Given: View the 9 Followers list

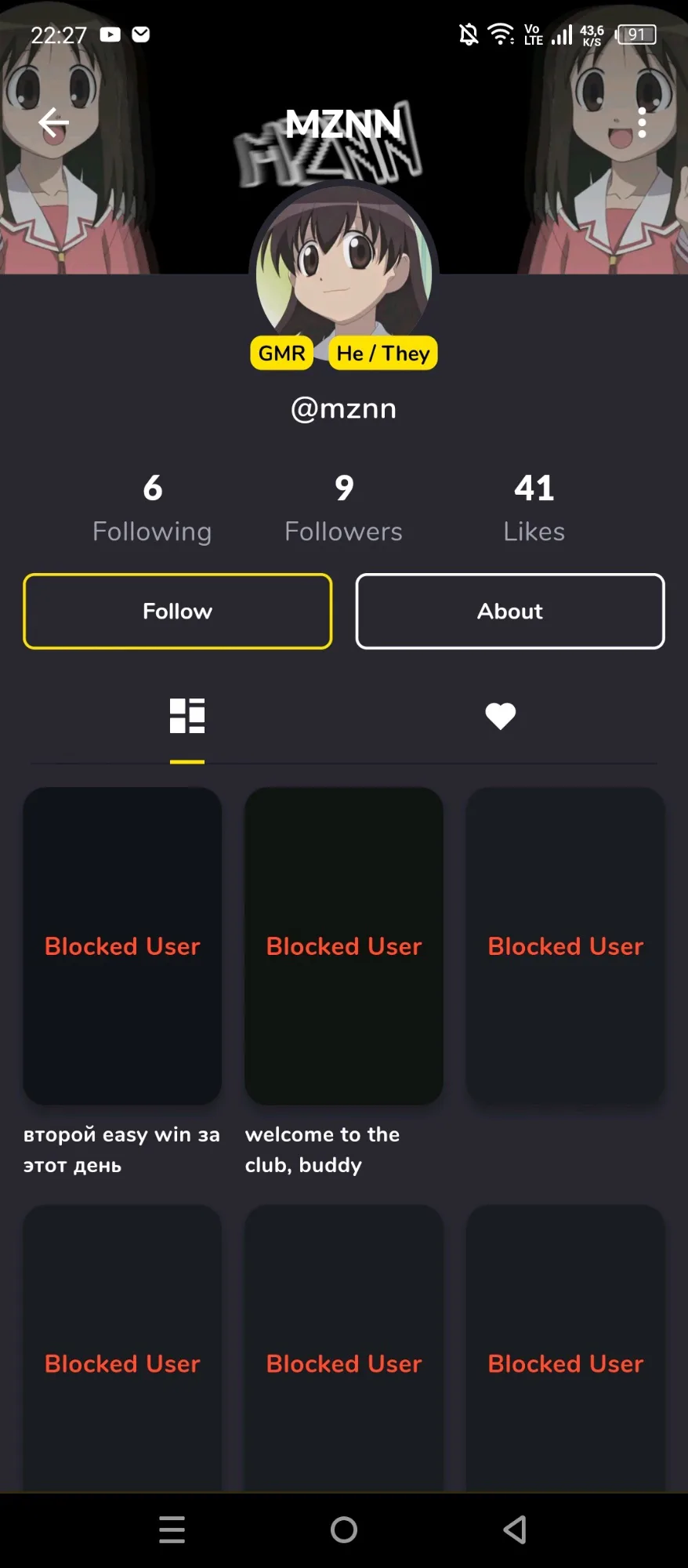Looking at the screenshot, I should pos(343,508).
